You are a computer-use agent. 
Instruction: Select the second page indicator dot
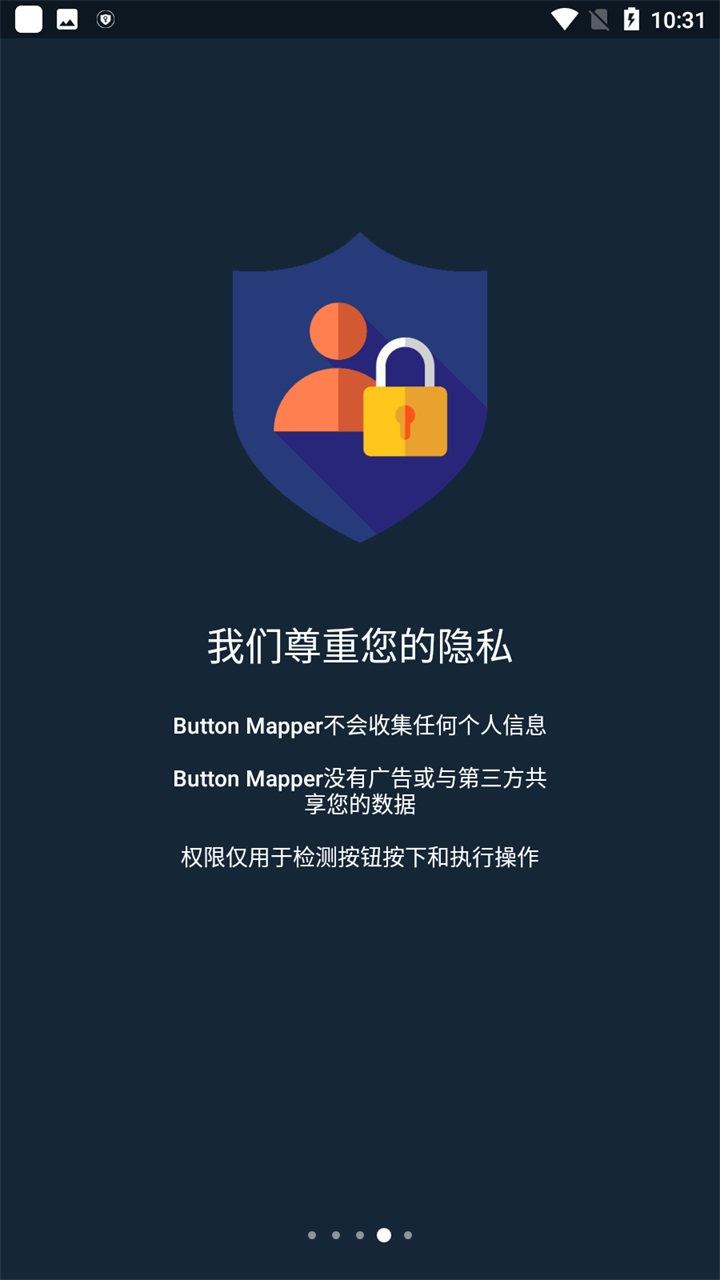[336, 1235]
